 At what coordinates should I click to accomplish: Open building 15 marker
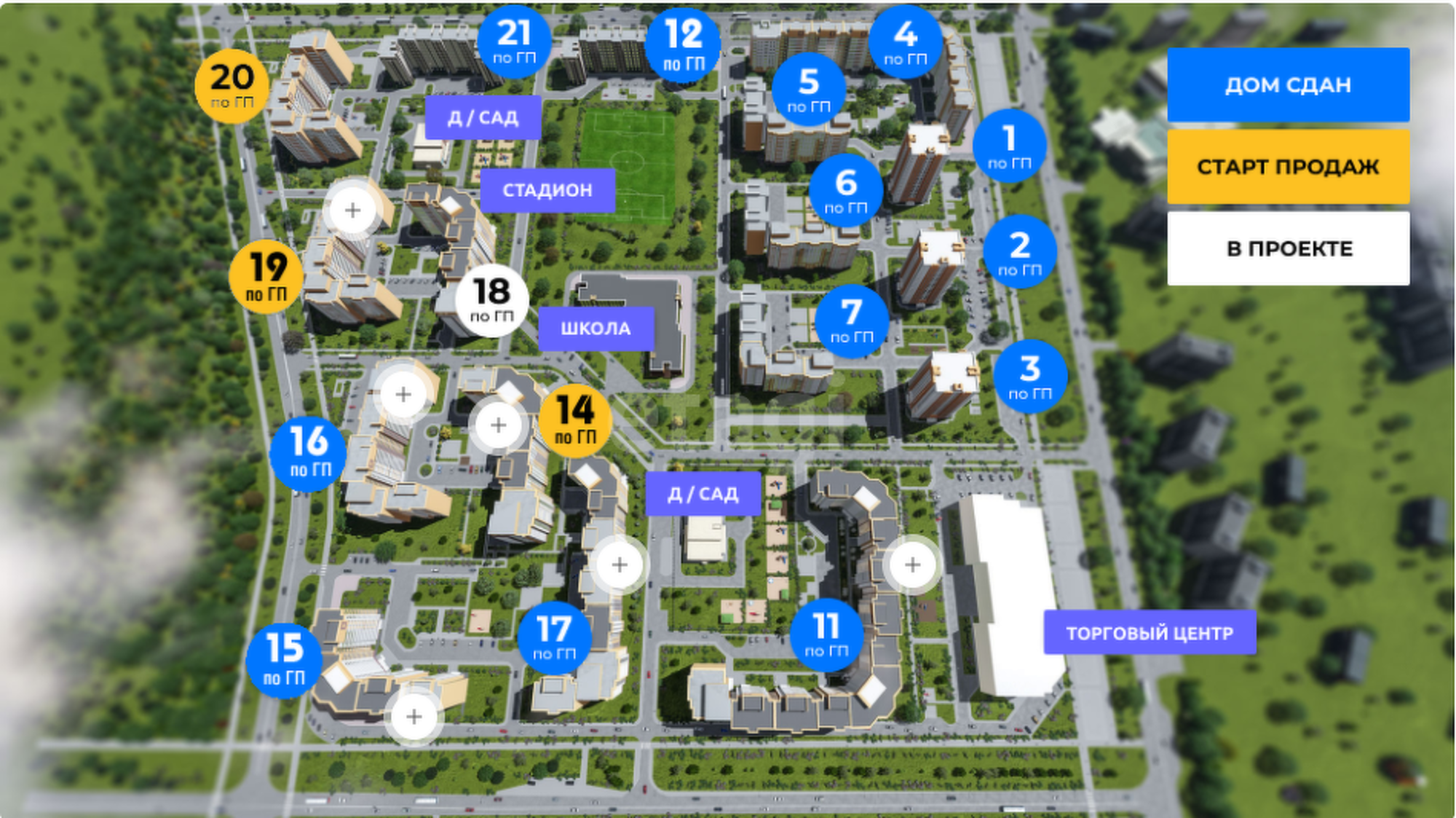coord(284,660)
